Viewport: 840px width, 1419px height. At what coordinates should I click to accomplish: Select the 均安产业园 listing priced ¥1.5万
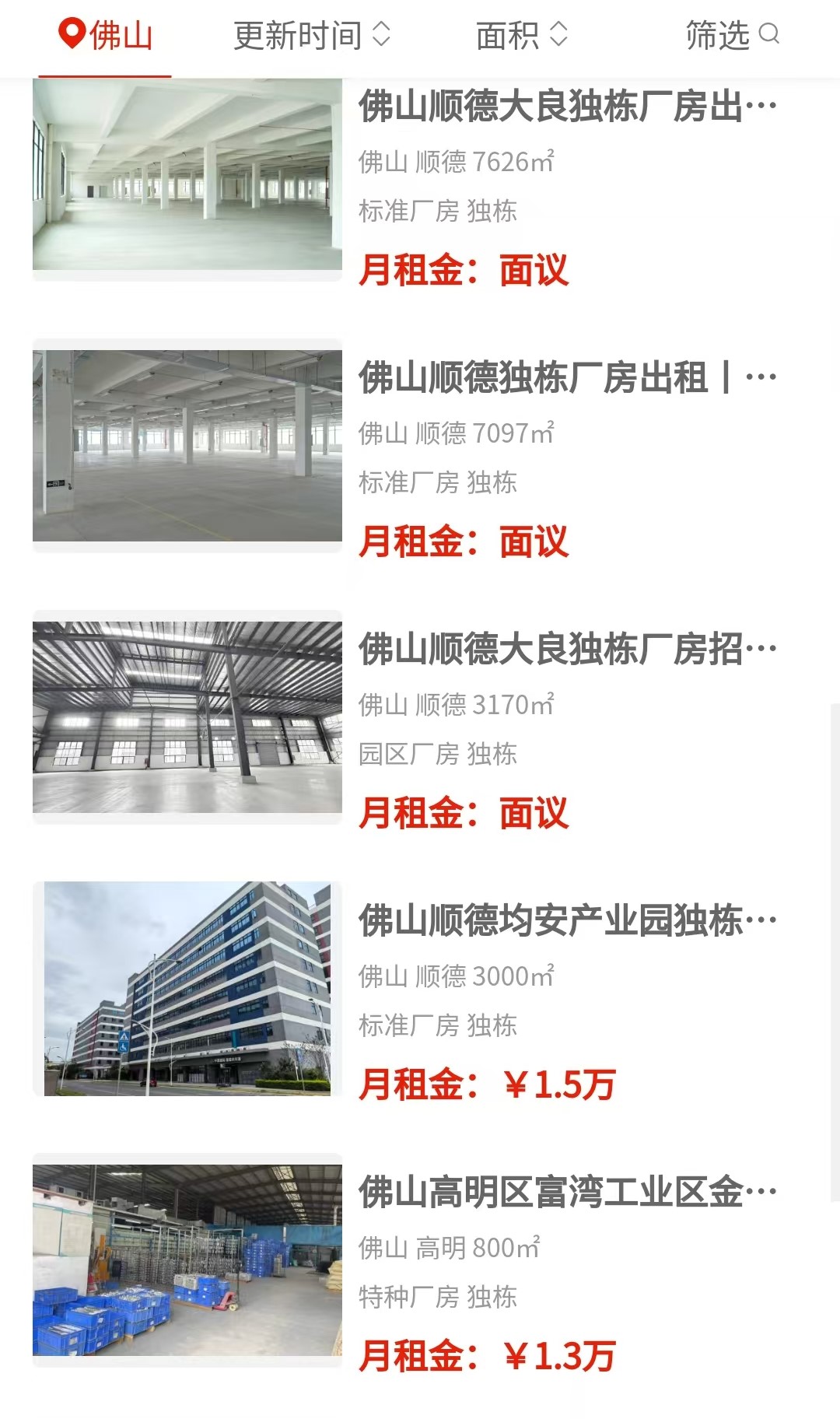click(x=566, y=921)
